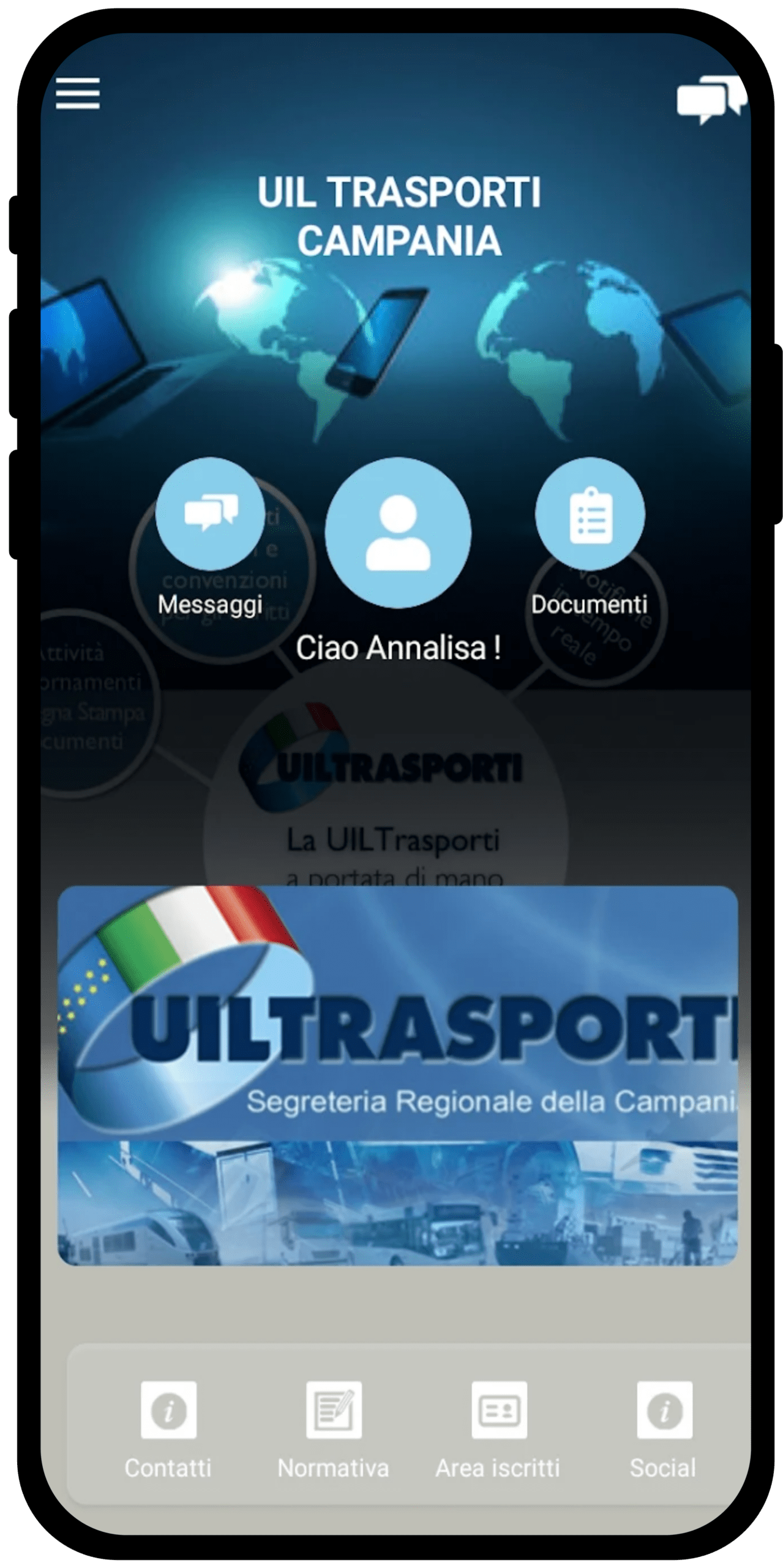This screenshot has width=783, height=1568.
Task: Open the hamburger drawer menu
Action: tap(78, 94)
